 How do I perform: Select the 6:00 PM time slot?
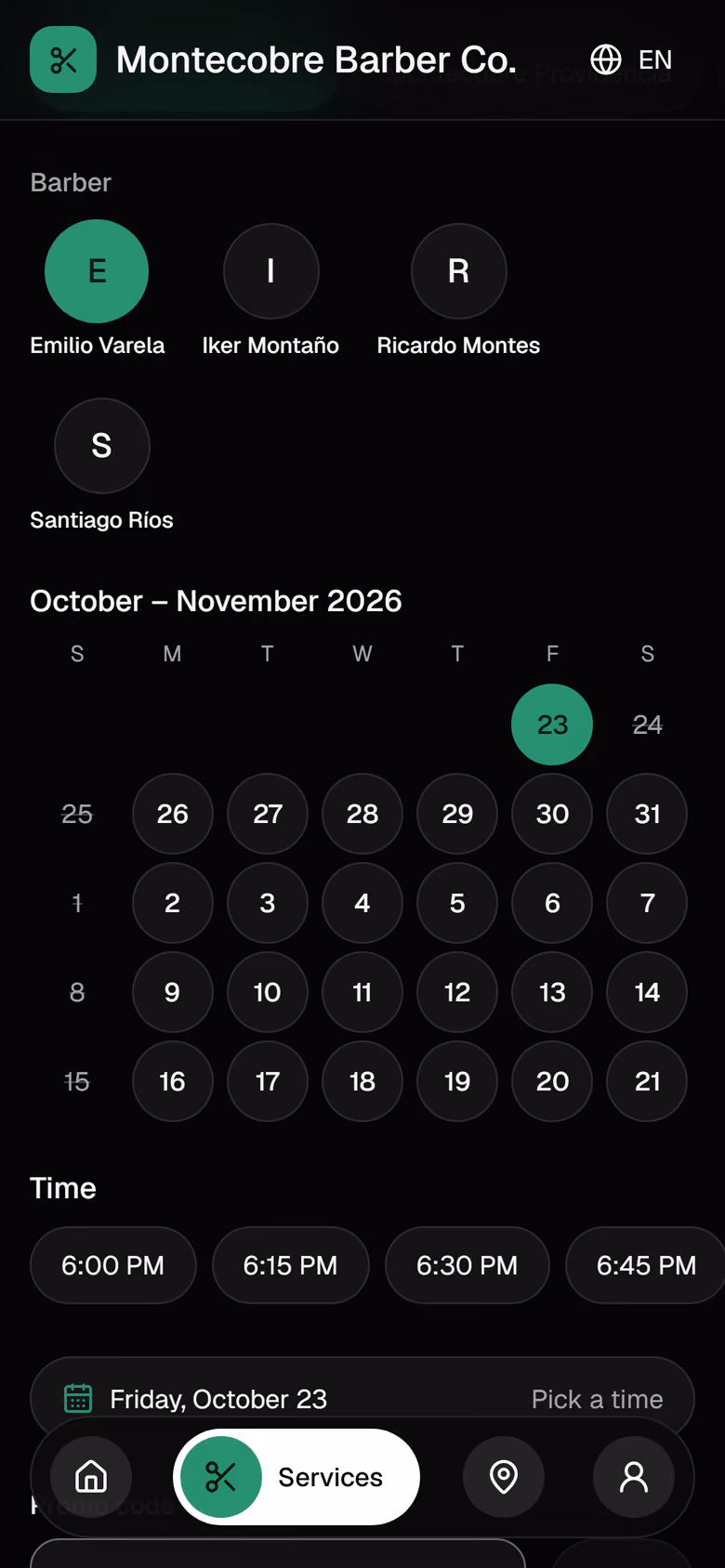(113, 1265)
